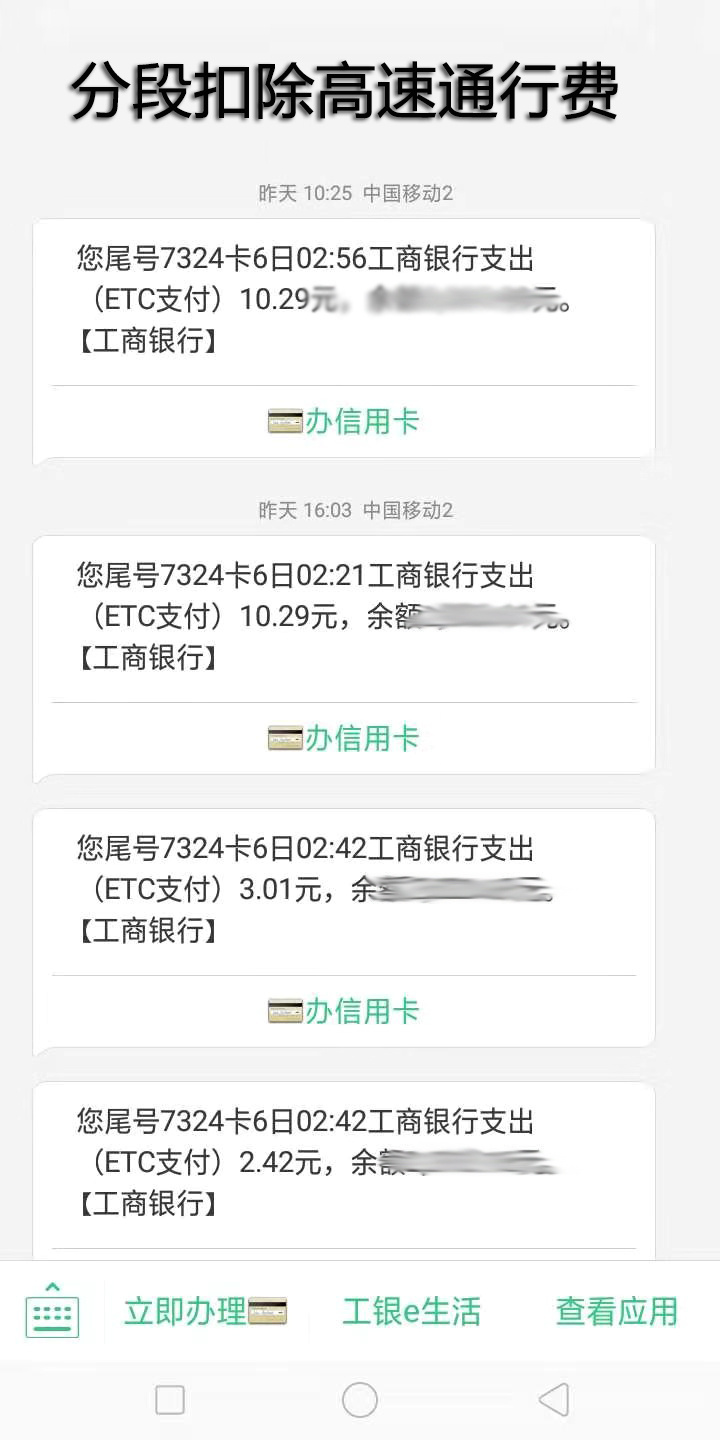Tap 办信用卡 under the 02:21 message
The width and height of the screenshot is (720, 1440).
[x=344, y=738]
